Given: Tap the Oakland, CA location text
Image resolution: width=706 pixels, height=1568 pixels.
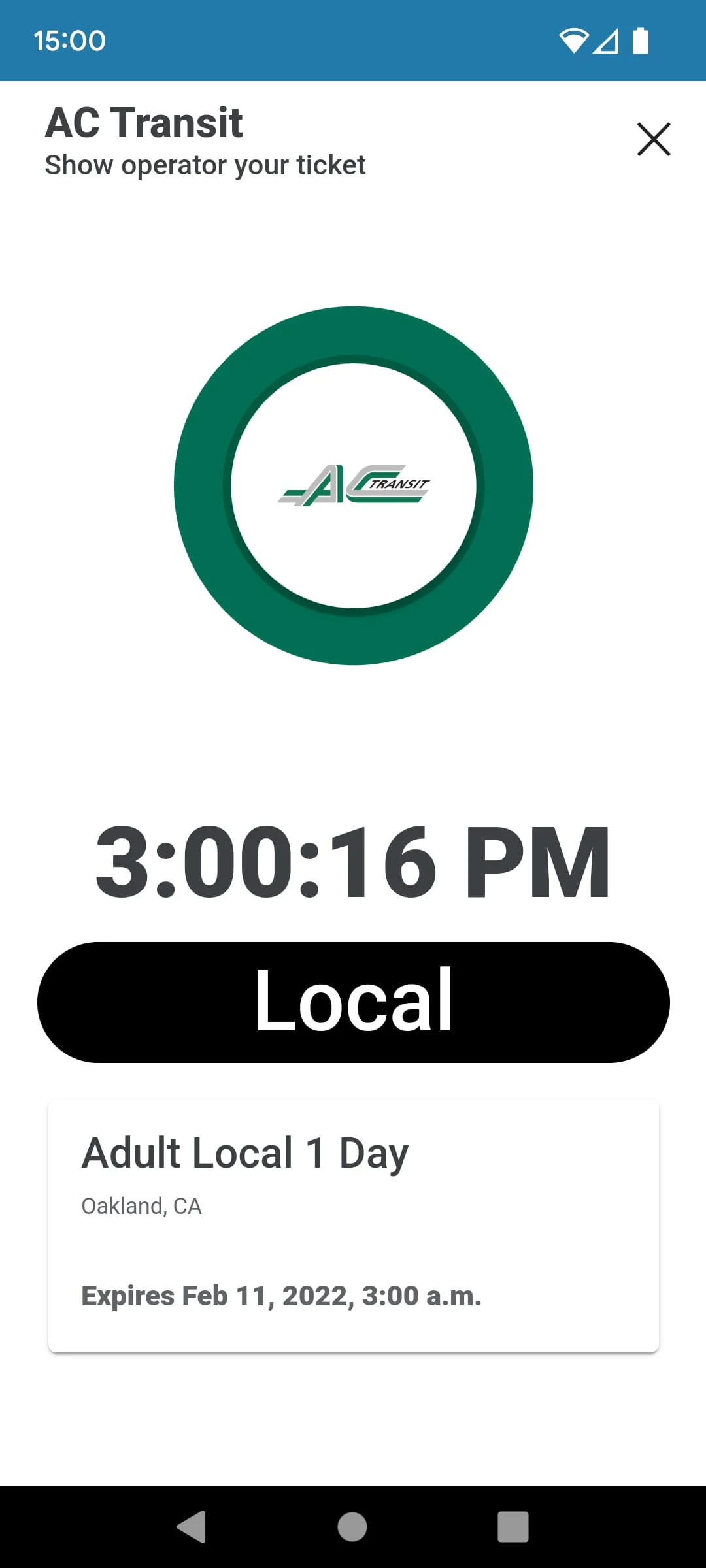Looking at the screenshot, I should (141, 1205).
